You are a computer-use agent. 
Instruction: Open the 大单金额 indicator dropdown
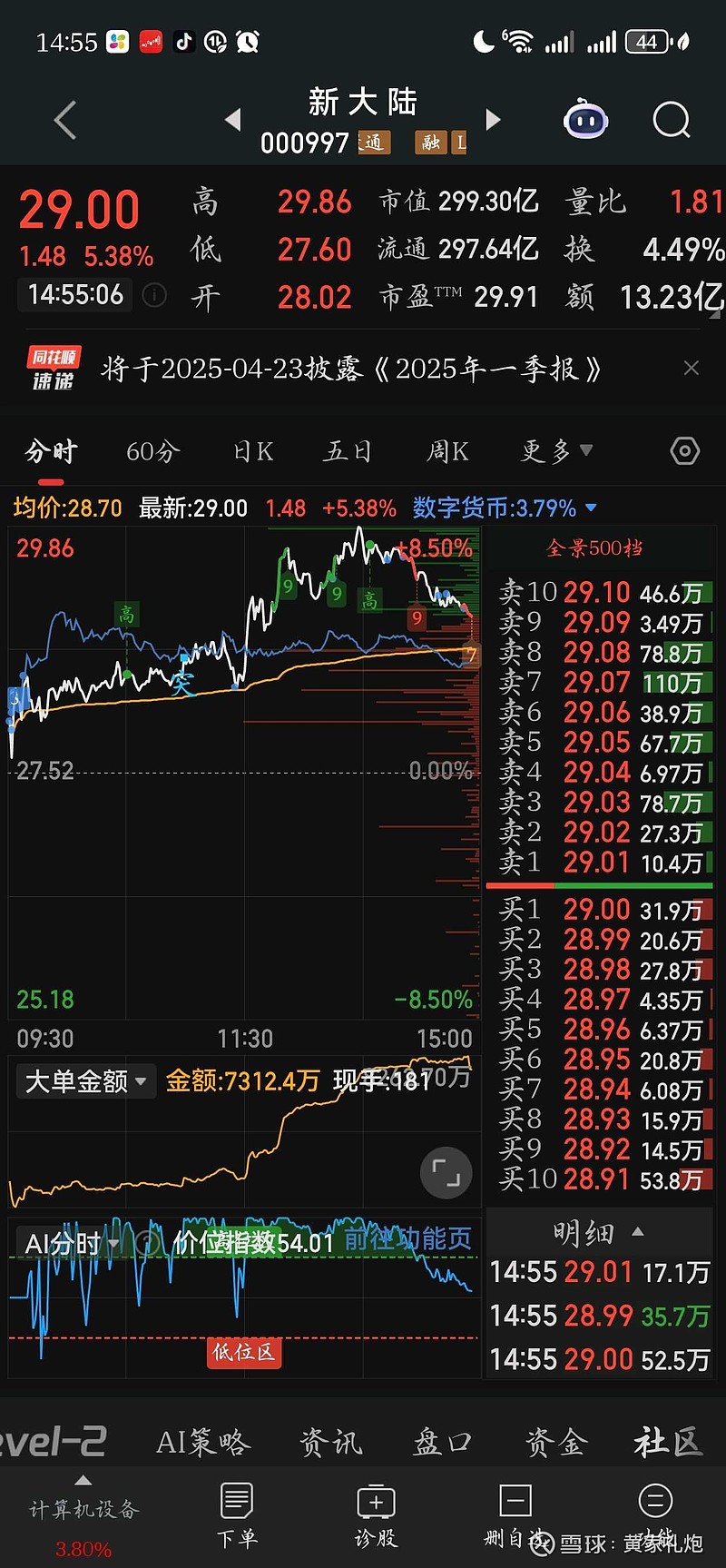86,1080
